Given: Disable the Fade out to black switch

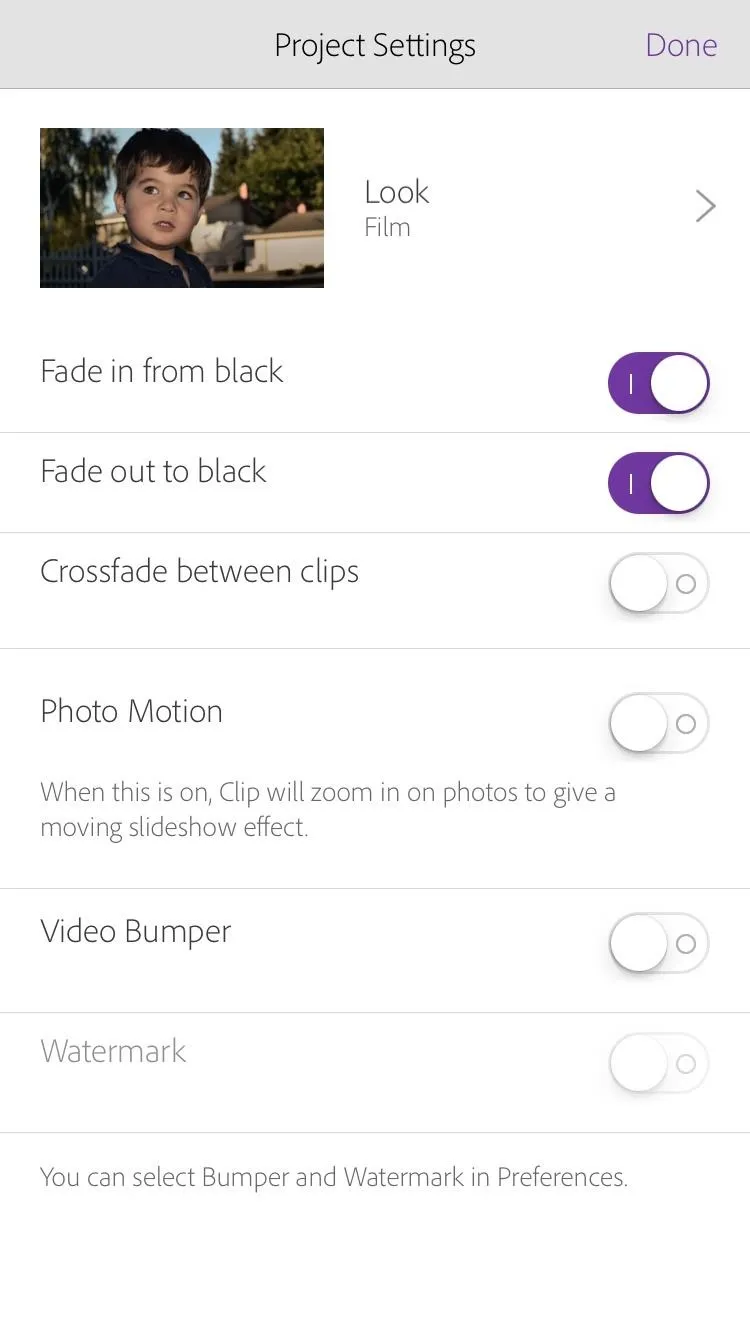Looking at the screenshot, I should pyautogui.click(x=659, y=483).
